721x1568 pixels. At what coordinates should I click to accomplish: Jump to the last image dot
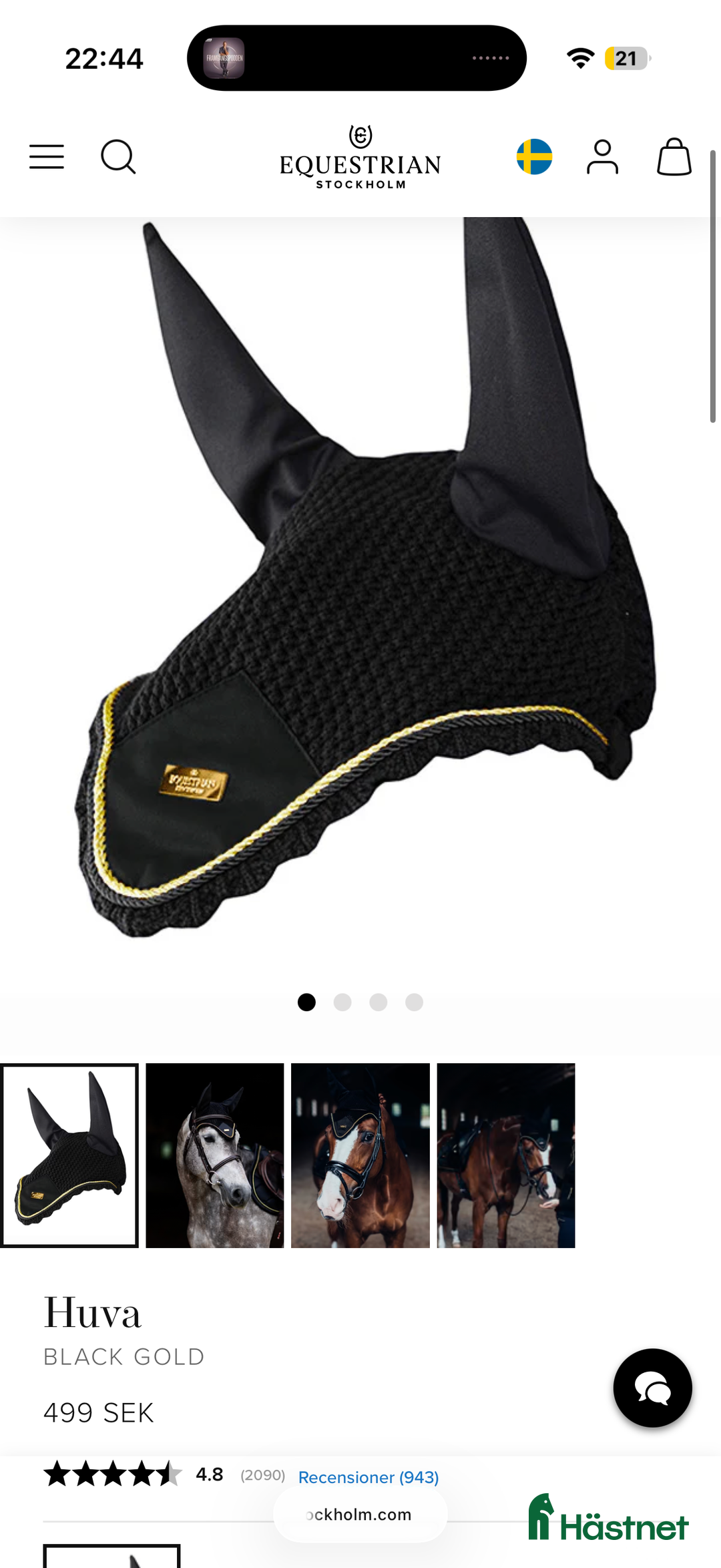[x=414, y=1002]
